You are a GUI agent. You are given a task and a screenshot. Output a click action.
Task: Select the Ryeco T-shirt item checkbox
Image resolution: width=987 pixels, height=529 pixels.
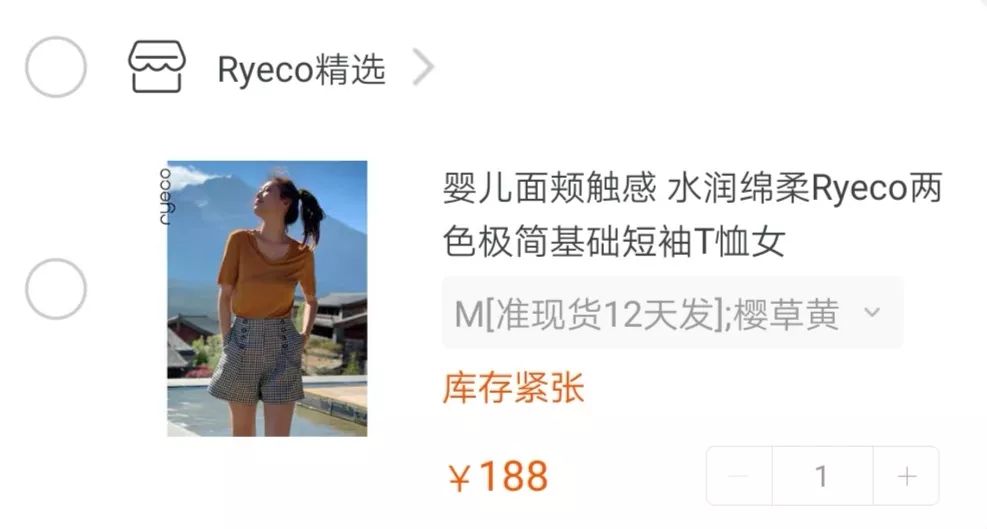point(55,289)
